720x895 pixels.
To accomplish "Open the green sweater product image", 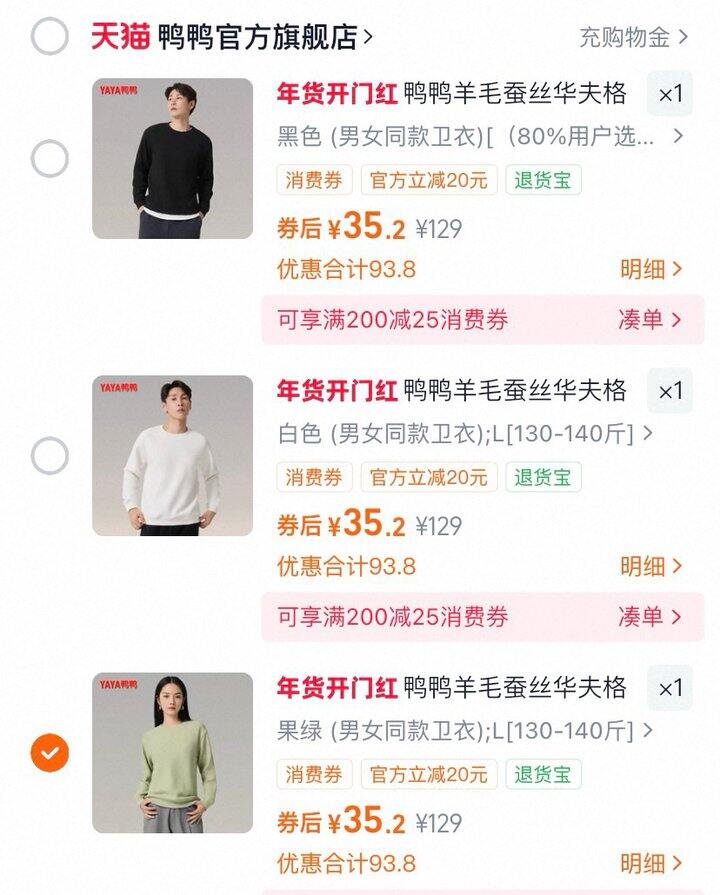I will [x=172, y=752].
